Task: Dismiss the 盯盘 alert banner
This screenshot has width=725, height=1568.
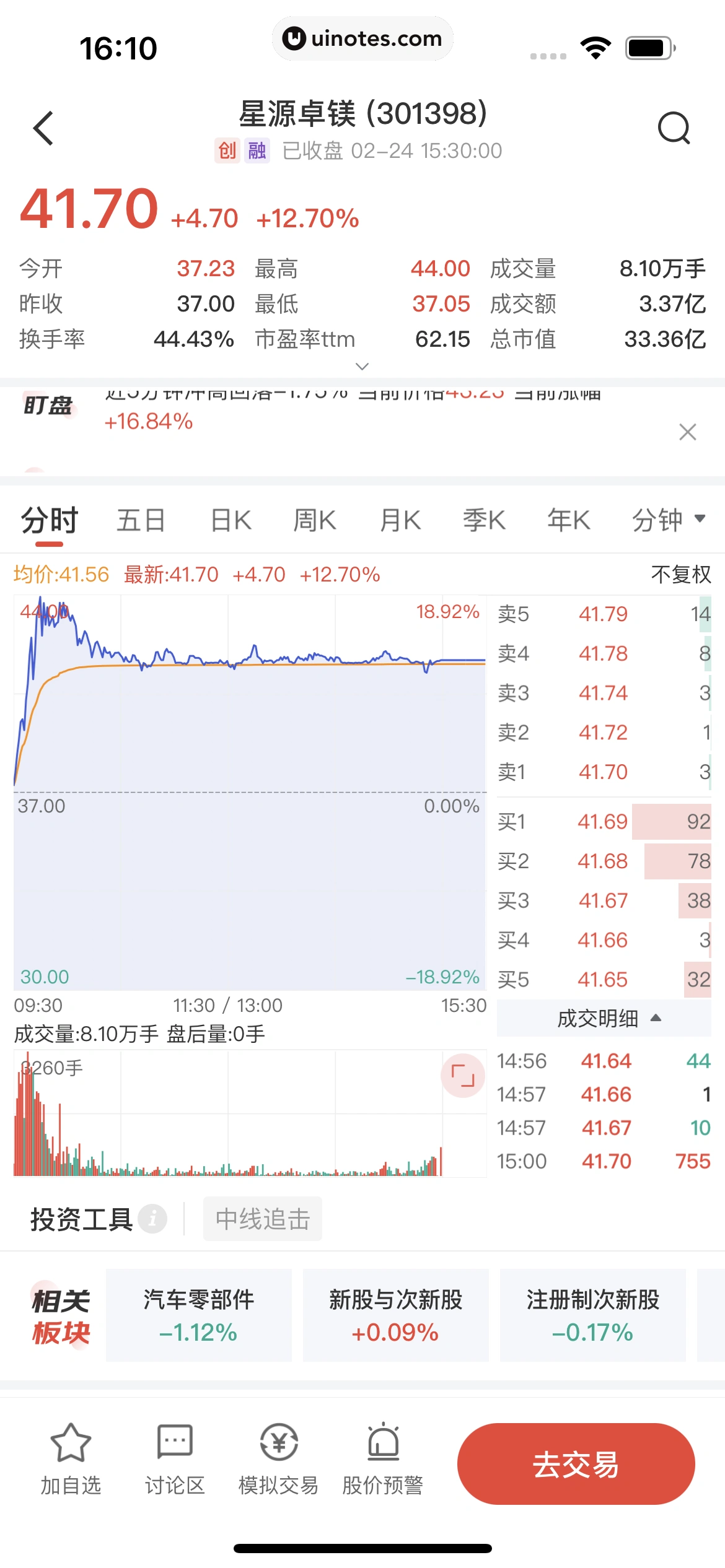Action: pos(688,432)
